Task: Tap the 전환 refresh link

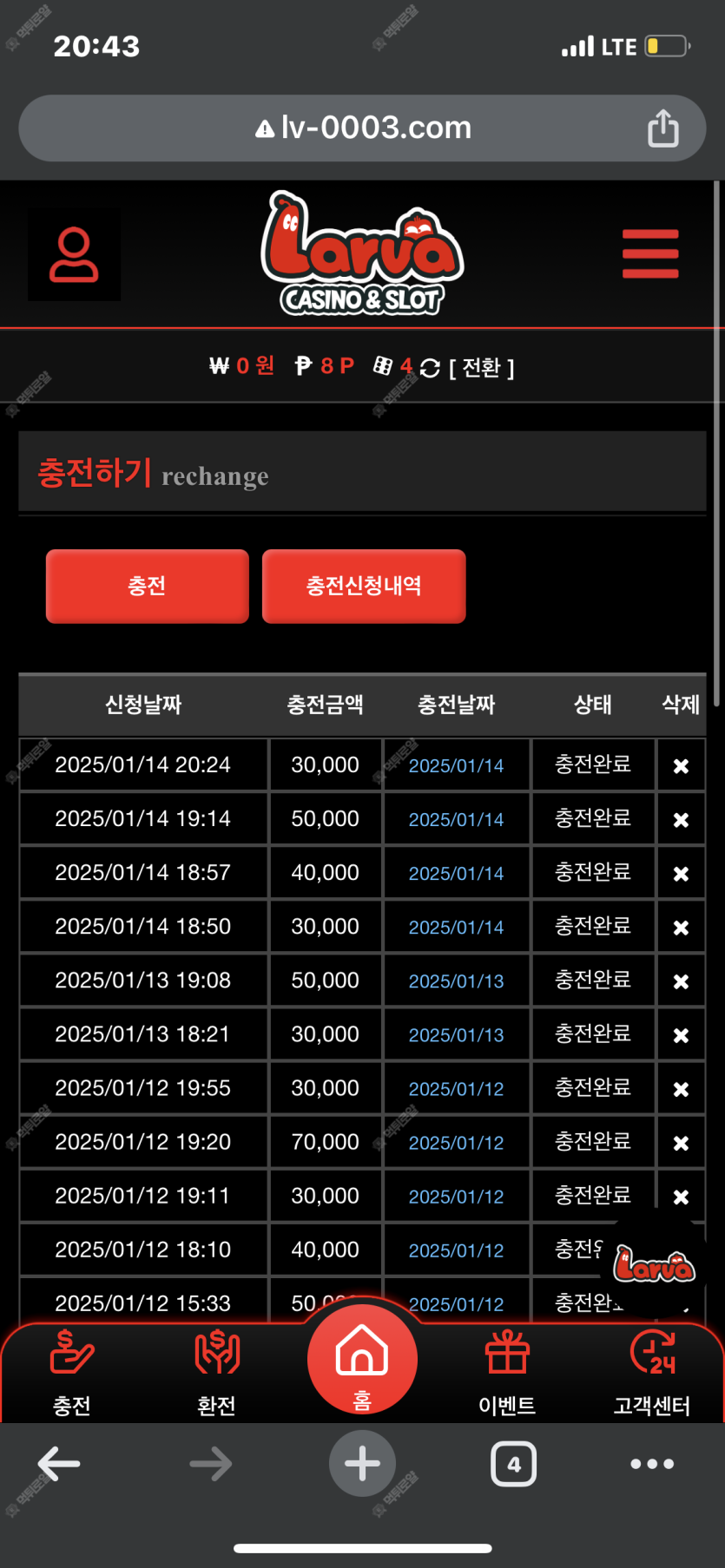Action: [x=470, y=368]
